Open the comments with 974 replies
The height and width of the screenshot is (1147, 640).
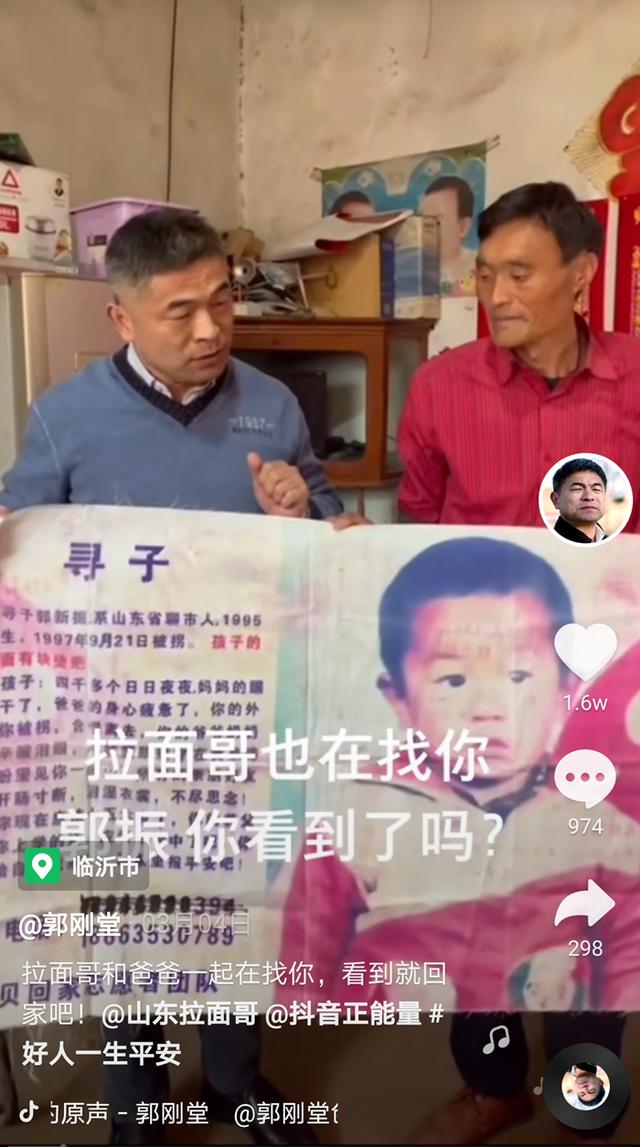point(585,780)
